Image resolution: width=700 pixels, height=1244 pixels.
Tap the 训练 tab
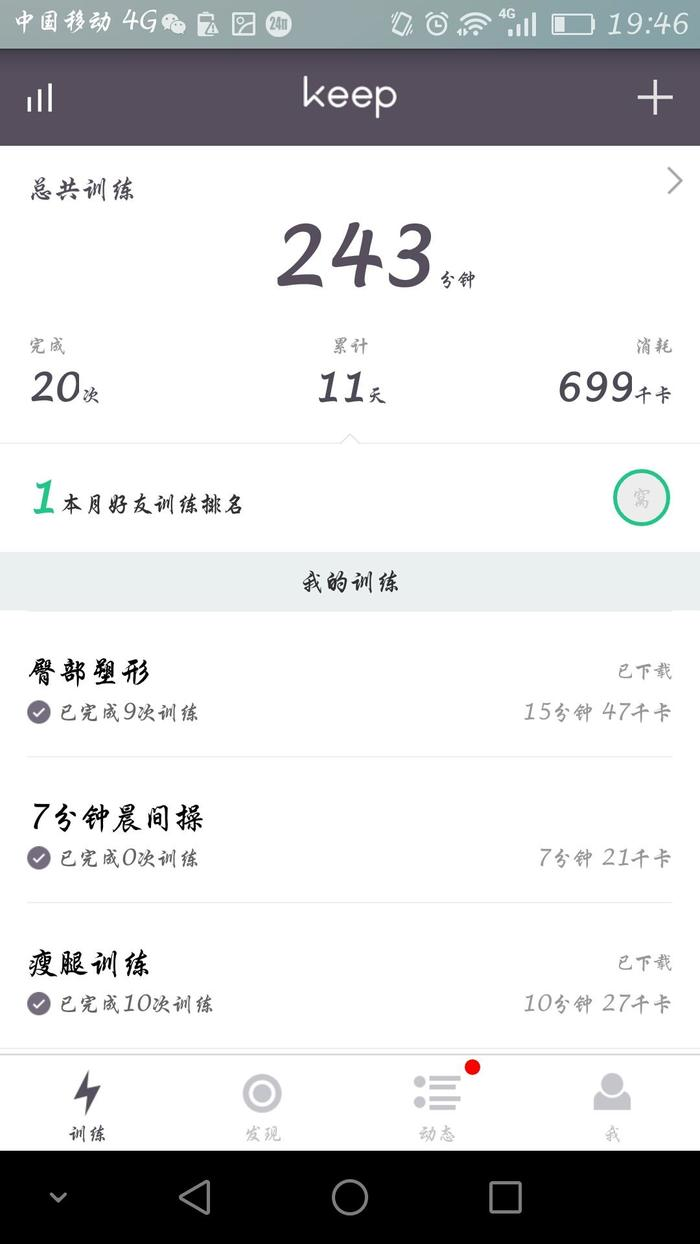[x=87, y=1107]
